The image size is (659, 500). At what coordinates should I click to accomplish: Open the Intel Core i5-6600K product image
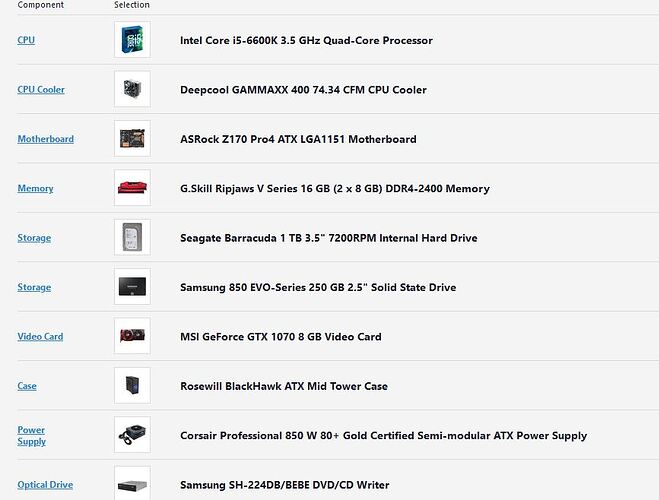[132, 40]
